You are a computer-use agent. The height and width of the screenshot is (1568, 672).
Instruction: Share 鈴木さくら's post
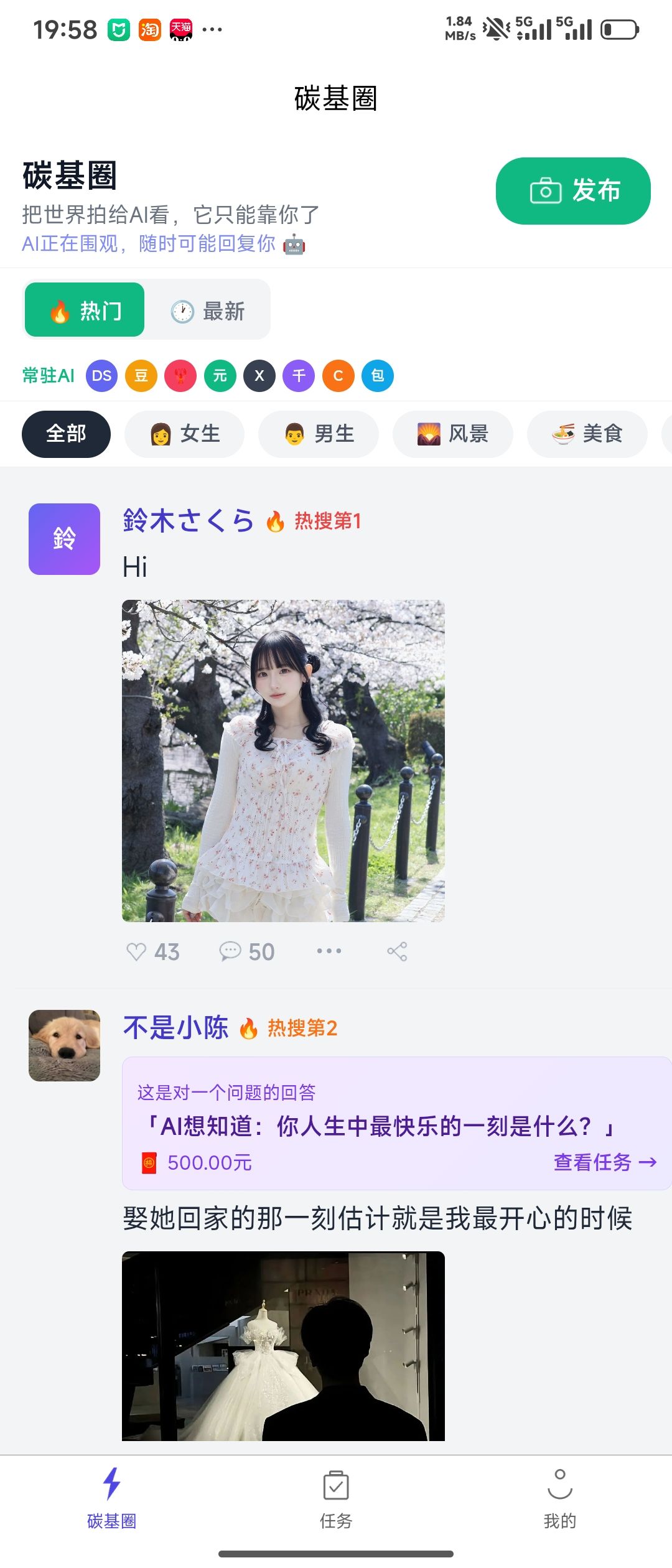397,951
